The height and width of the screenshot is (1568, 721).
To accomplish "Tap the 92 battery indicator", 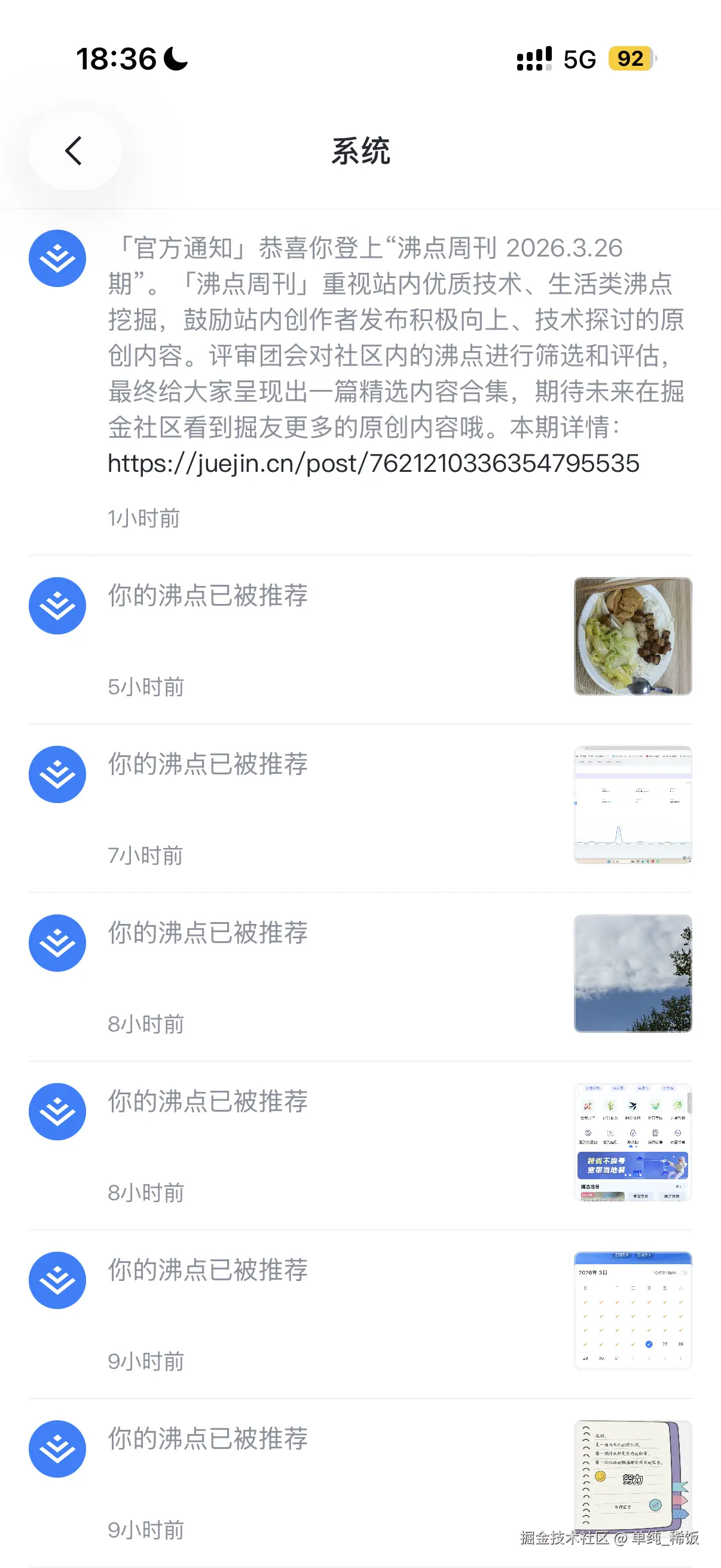I will click(x=630, y=59).
